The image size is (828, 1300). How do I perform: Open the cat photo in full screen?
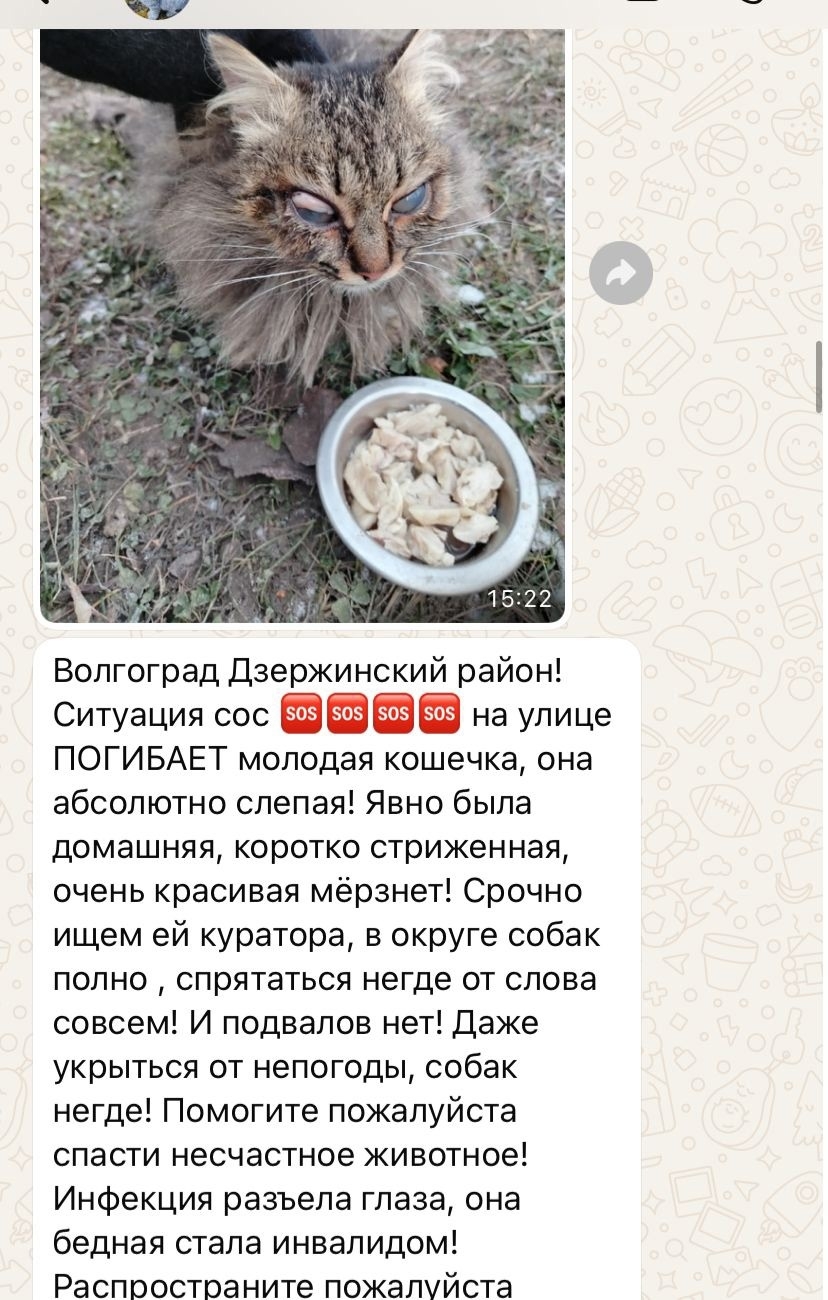click(x=302, y=320)
